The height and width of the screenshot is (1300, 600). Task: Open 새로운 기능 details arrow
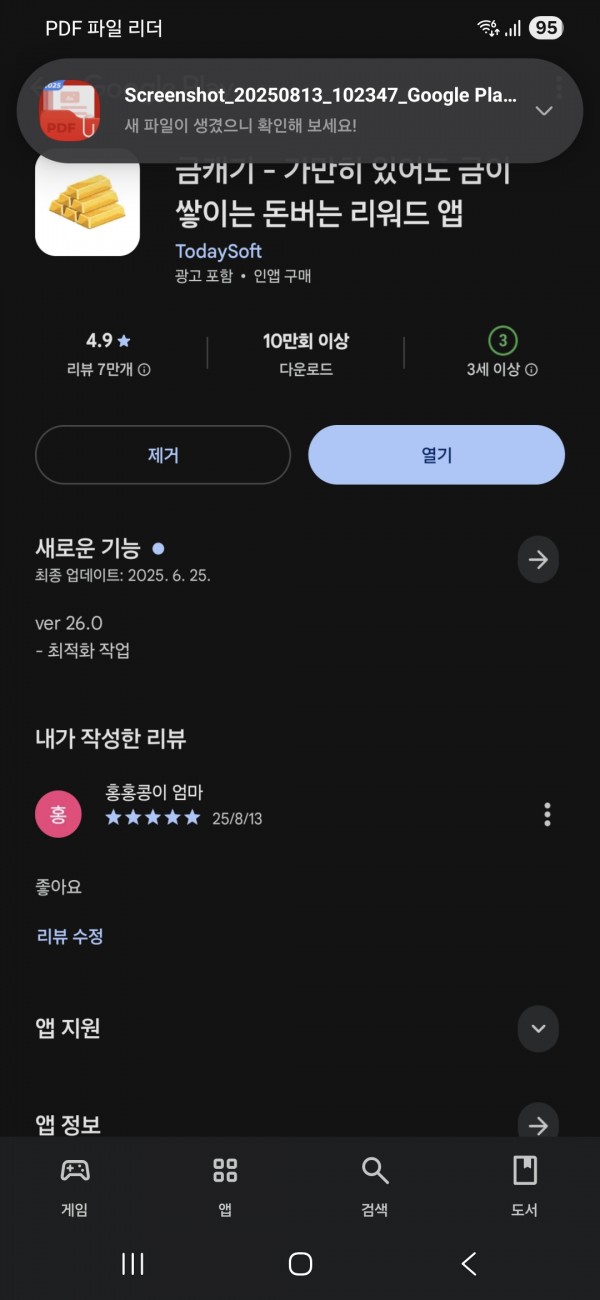pyautogui.click(x=538, y=560)
